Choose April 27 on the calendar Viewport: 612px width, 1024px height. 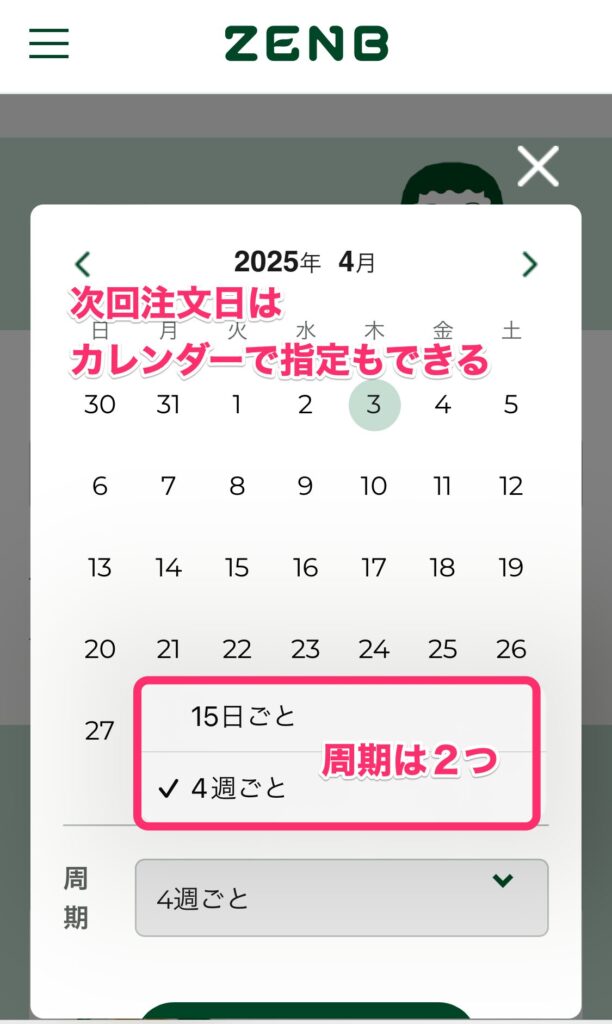100,730
